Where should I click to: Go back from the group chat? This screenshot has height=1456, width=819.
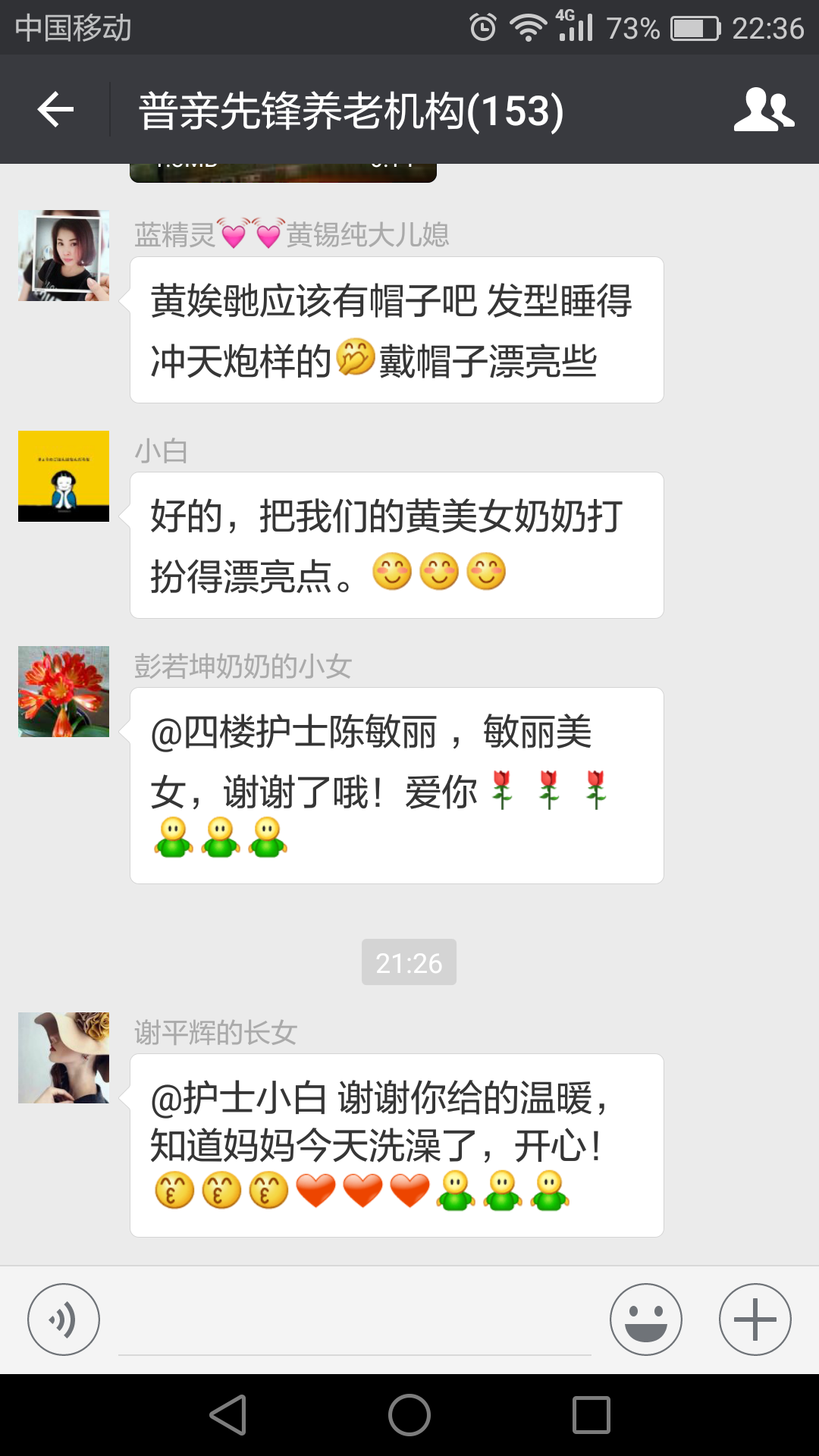tap(55, 110)
